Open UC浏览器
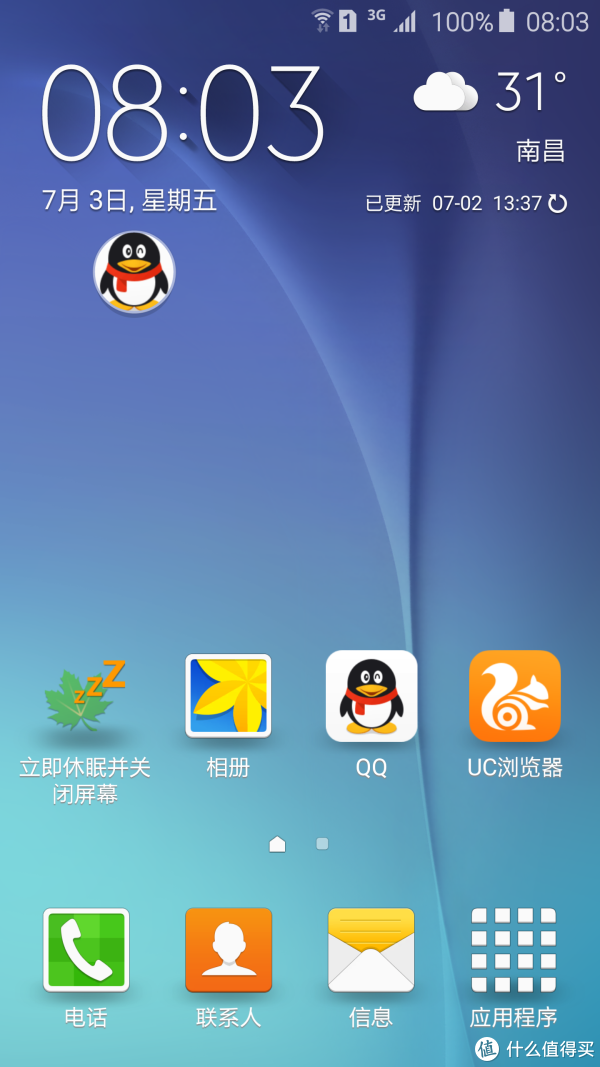600x1067 pixels. [x=515, y=716]
